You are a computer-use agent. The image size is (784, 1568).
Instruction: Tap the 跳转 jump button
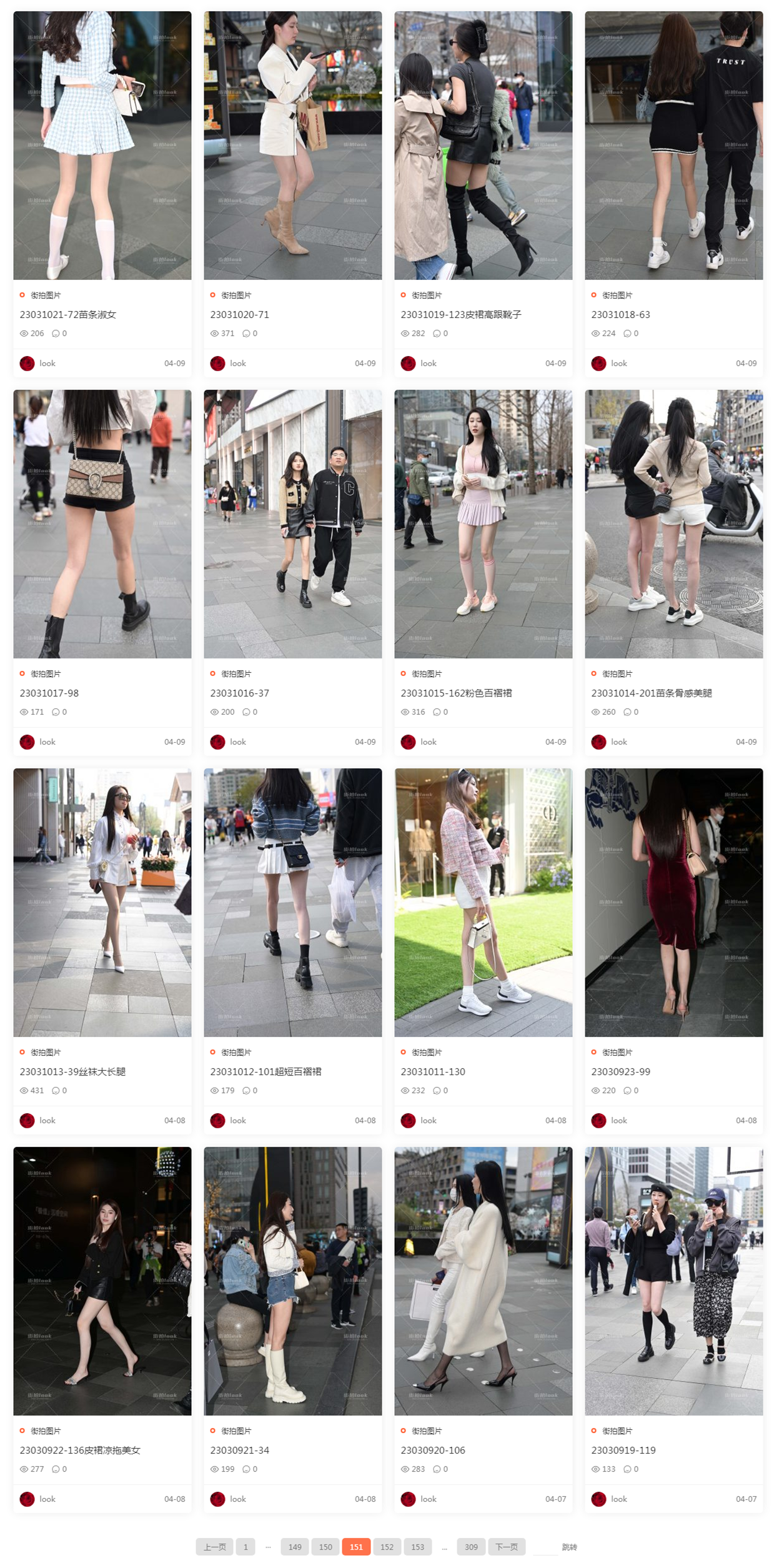[x=569, y=1547]
